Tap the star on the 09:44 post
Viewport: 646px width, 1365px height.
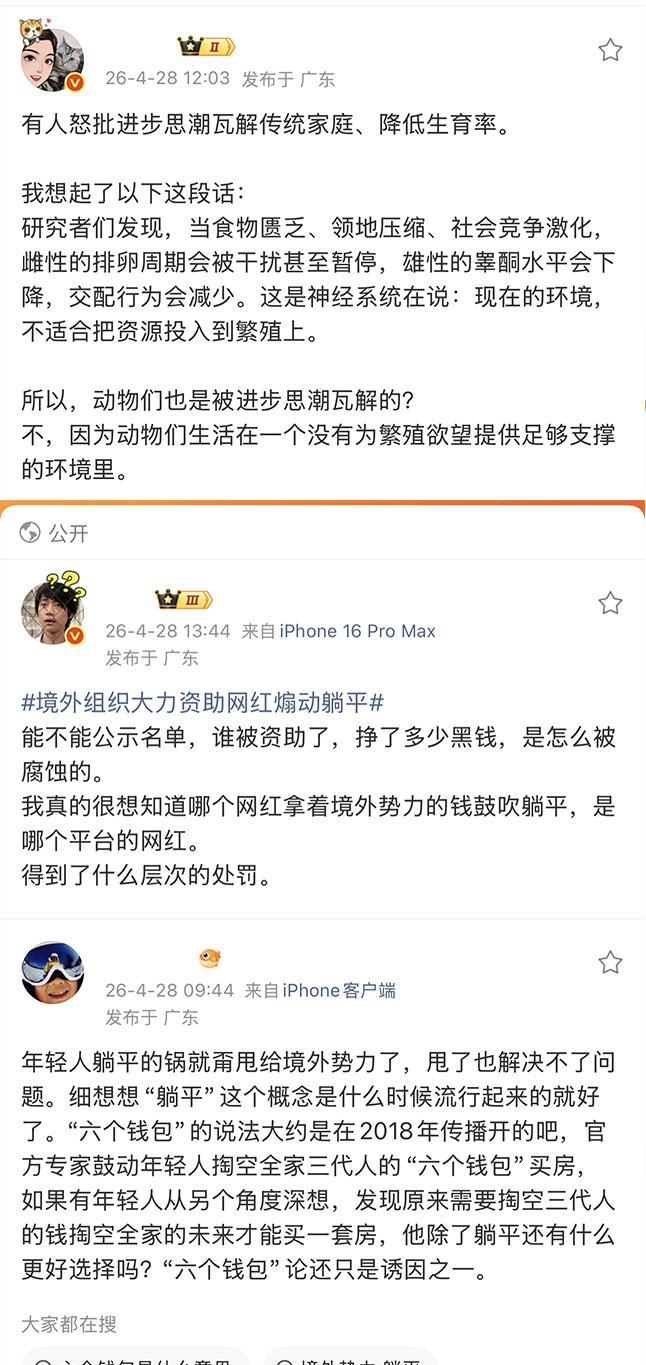610,963
